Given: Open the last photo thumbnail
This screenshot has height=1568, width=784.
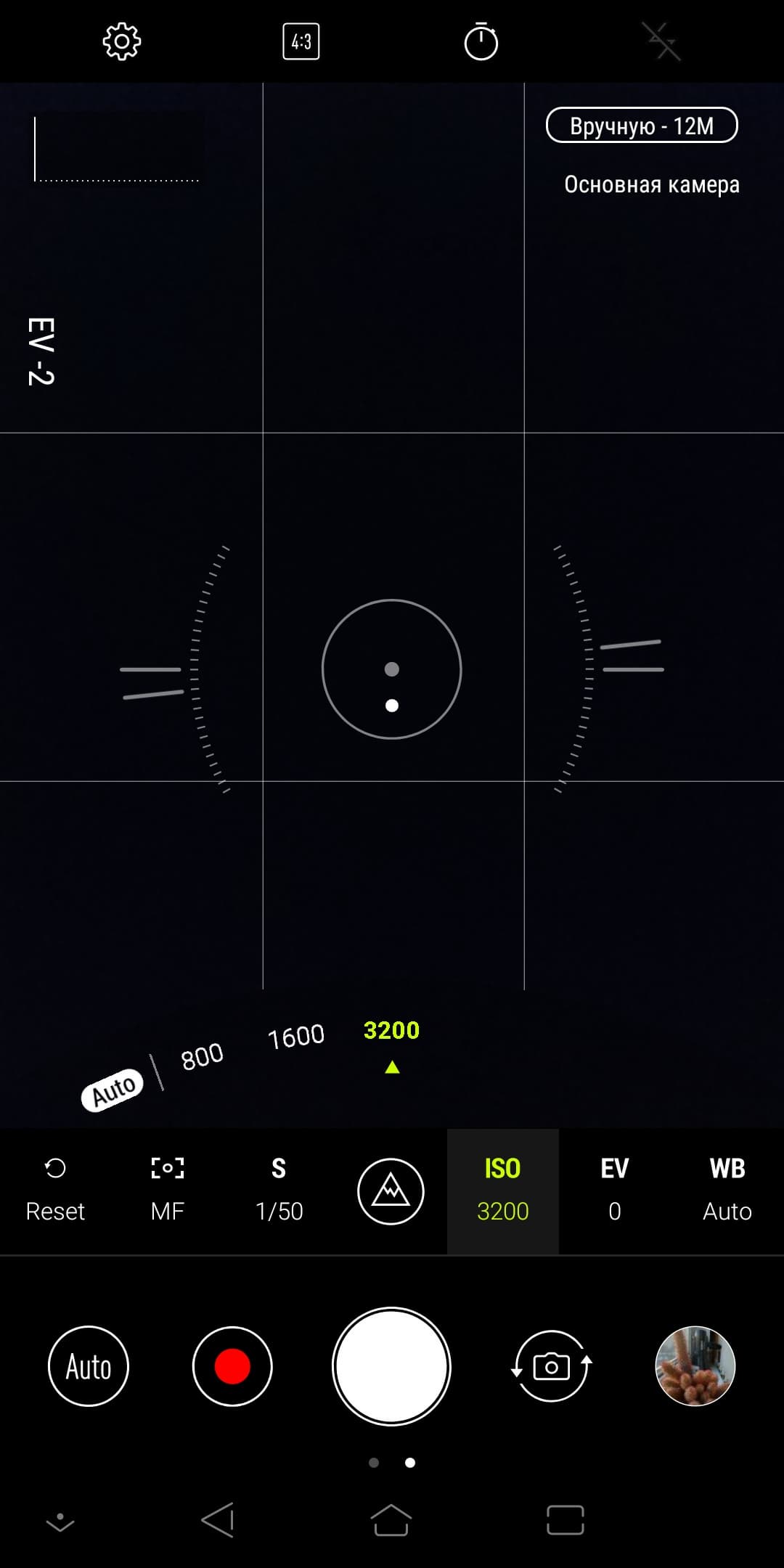Looking at the screenshot, I should coord(695,1366).
